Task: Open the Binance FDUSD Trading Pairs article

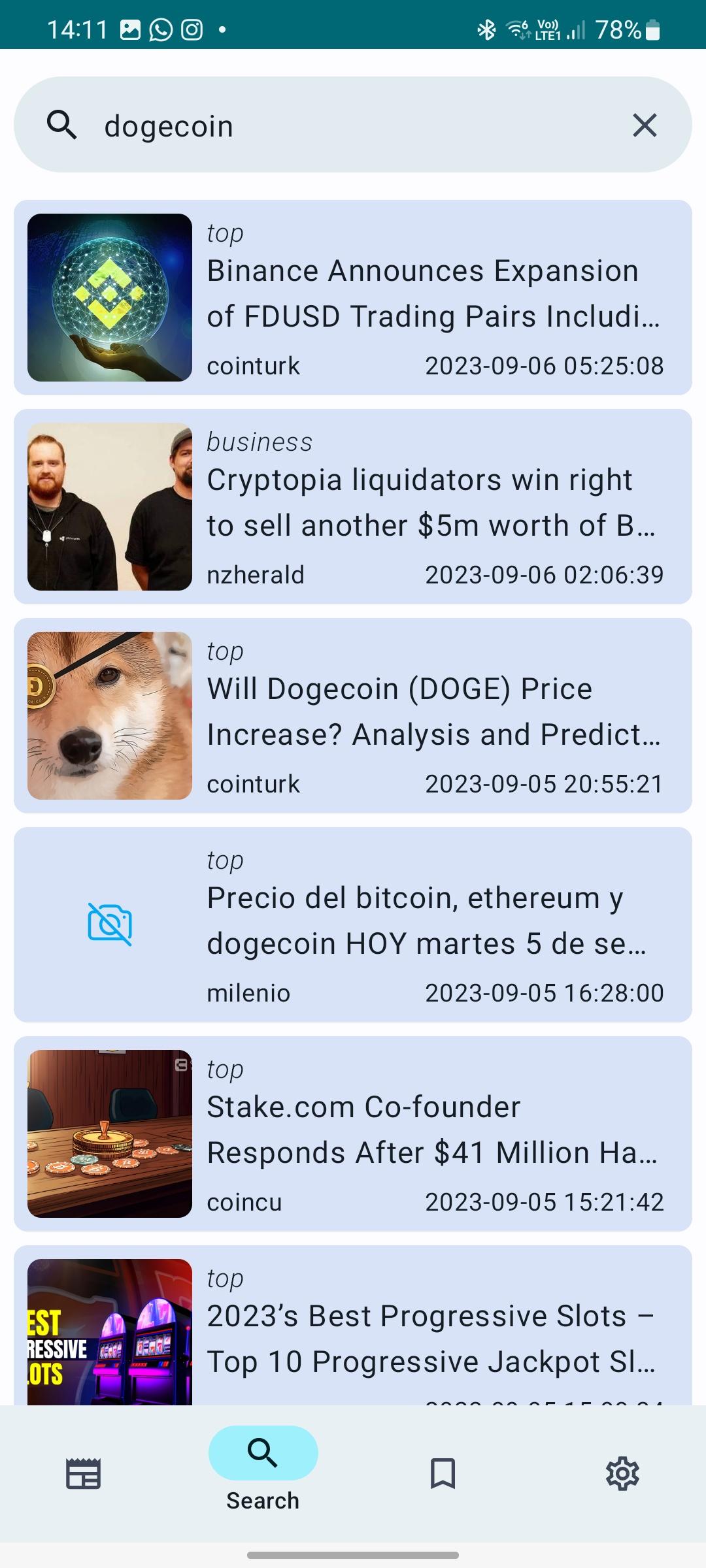Action: (353, 297)
